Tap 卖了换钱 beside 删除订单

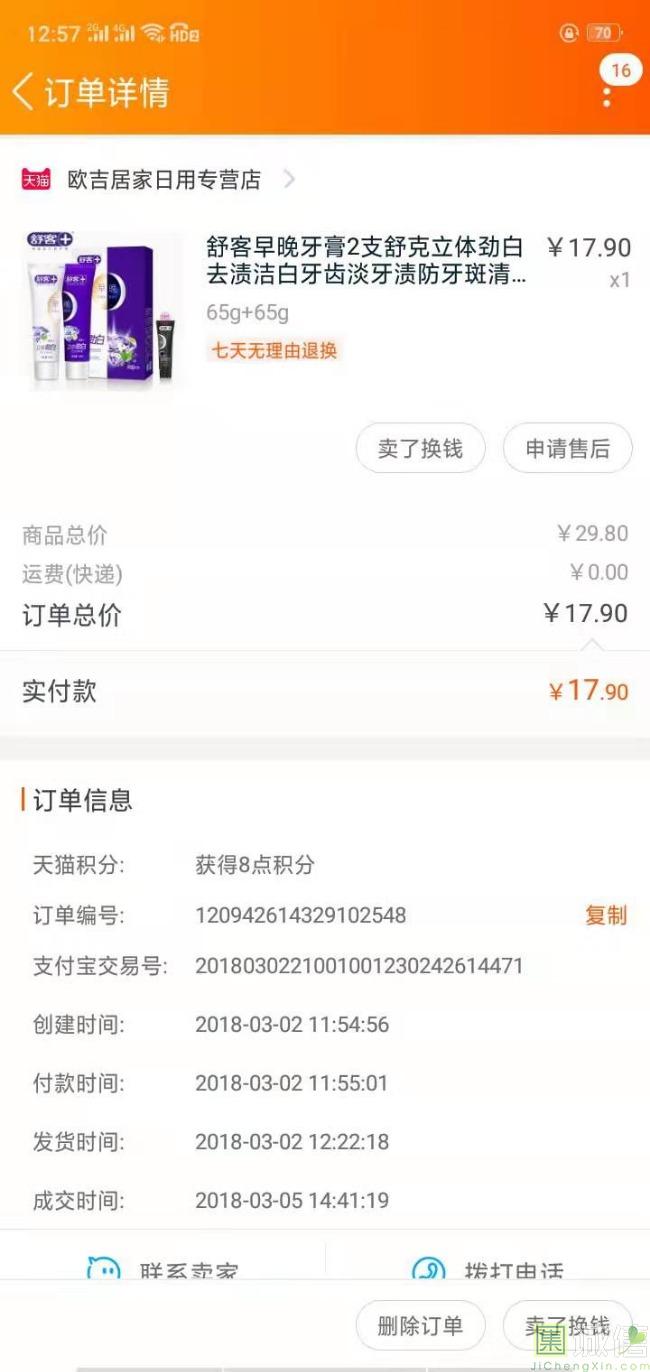coord(567,1326)
